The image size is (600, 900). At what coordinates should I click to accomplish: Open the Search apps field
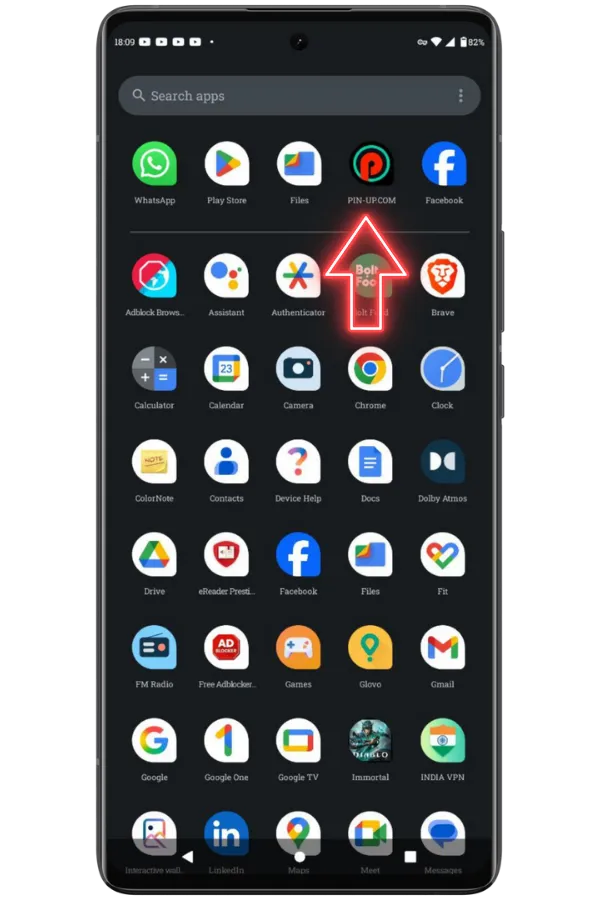click(x=290, y=96)
